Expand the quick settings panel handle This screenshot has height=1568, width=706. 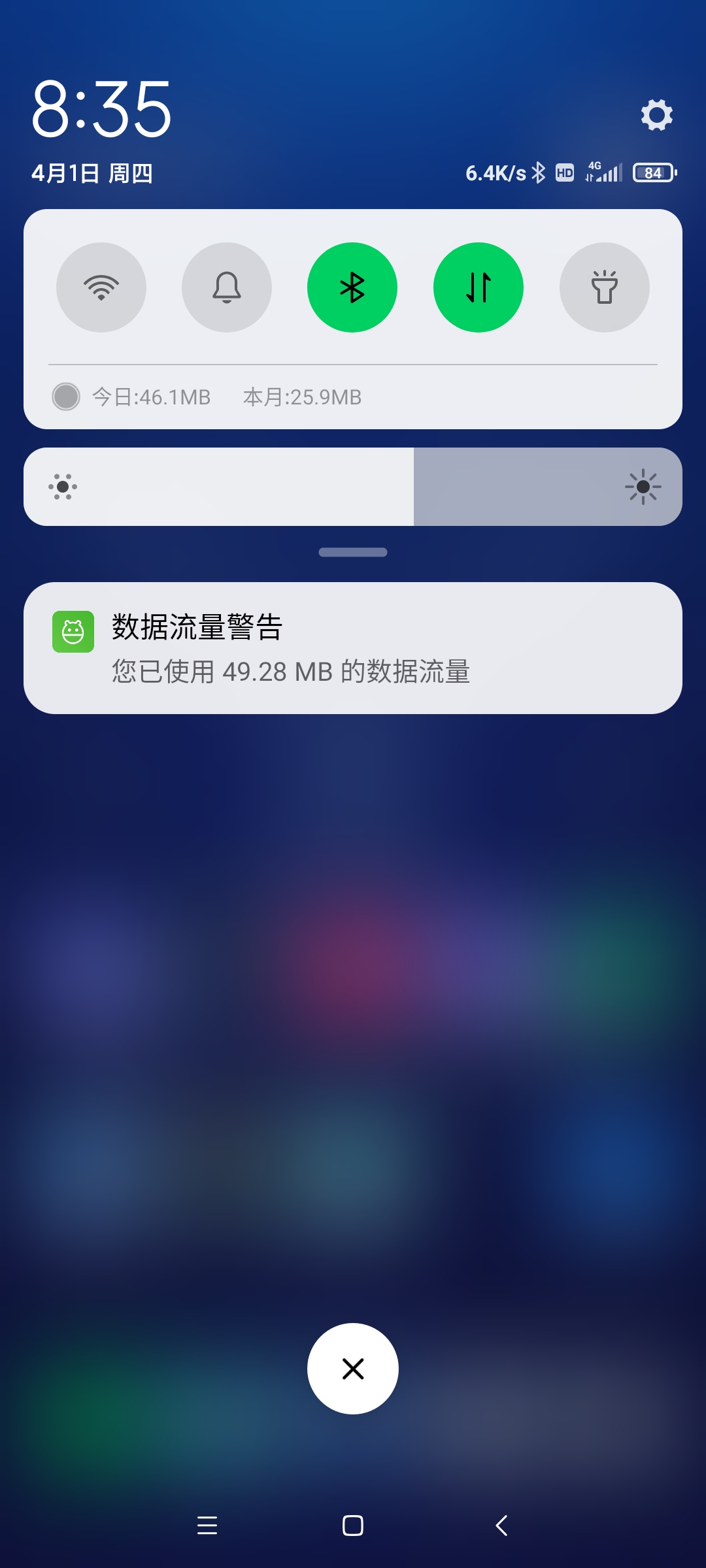click(x=353, y=552)
